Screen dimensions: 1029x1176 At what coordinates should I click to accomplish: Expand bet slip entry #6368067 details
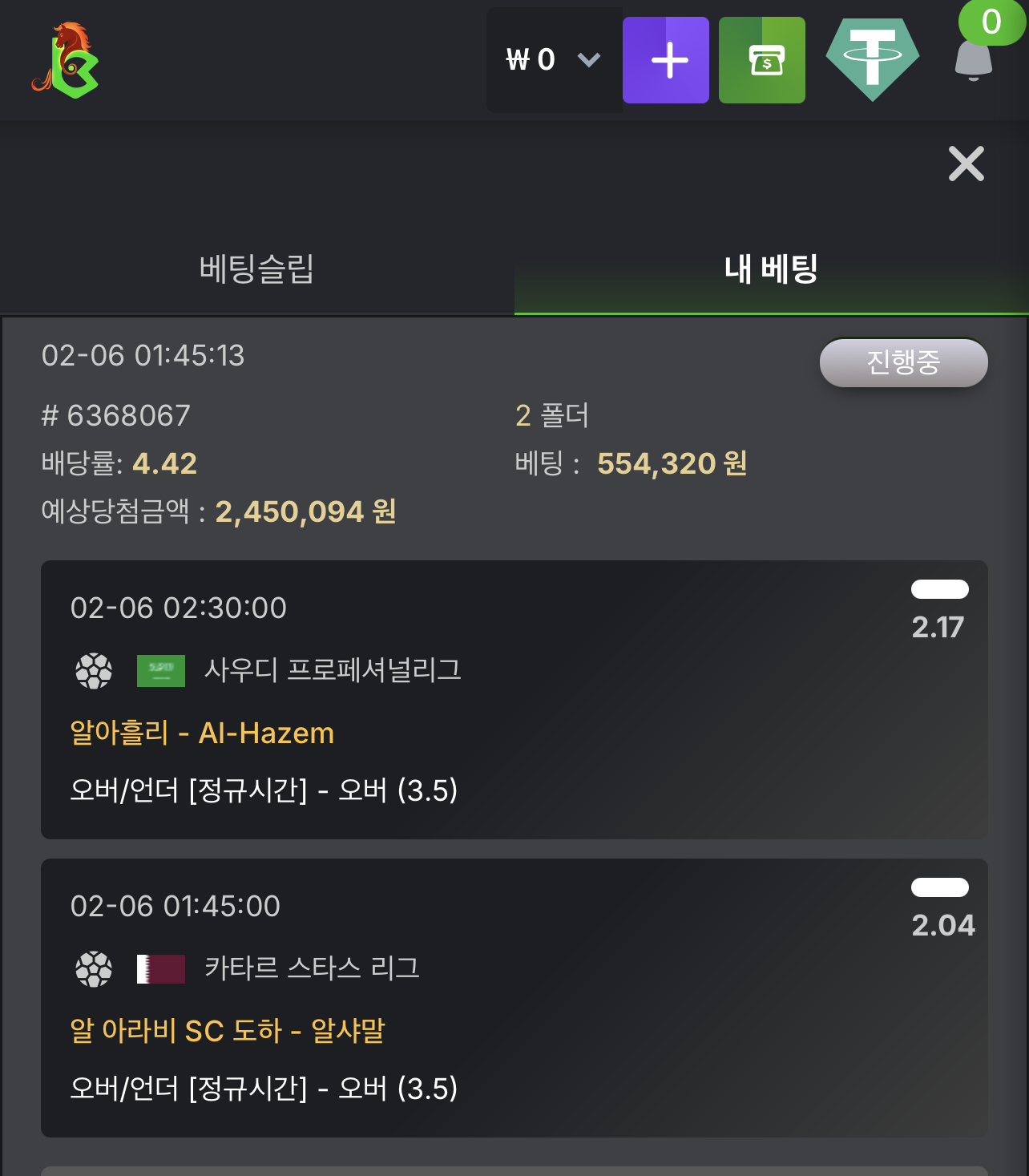tap(118, 416)
